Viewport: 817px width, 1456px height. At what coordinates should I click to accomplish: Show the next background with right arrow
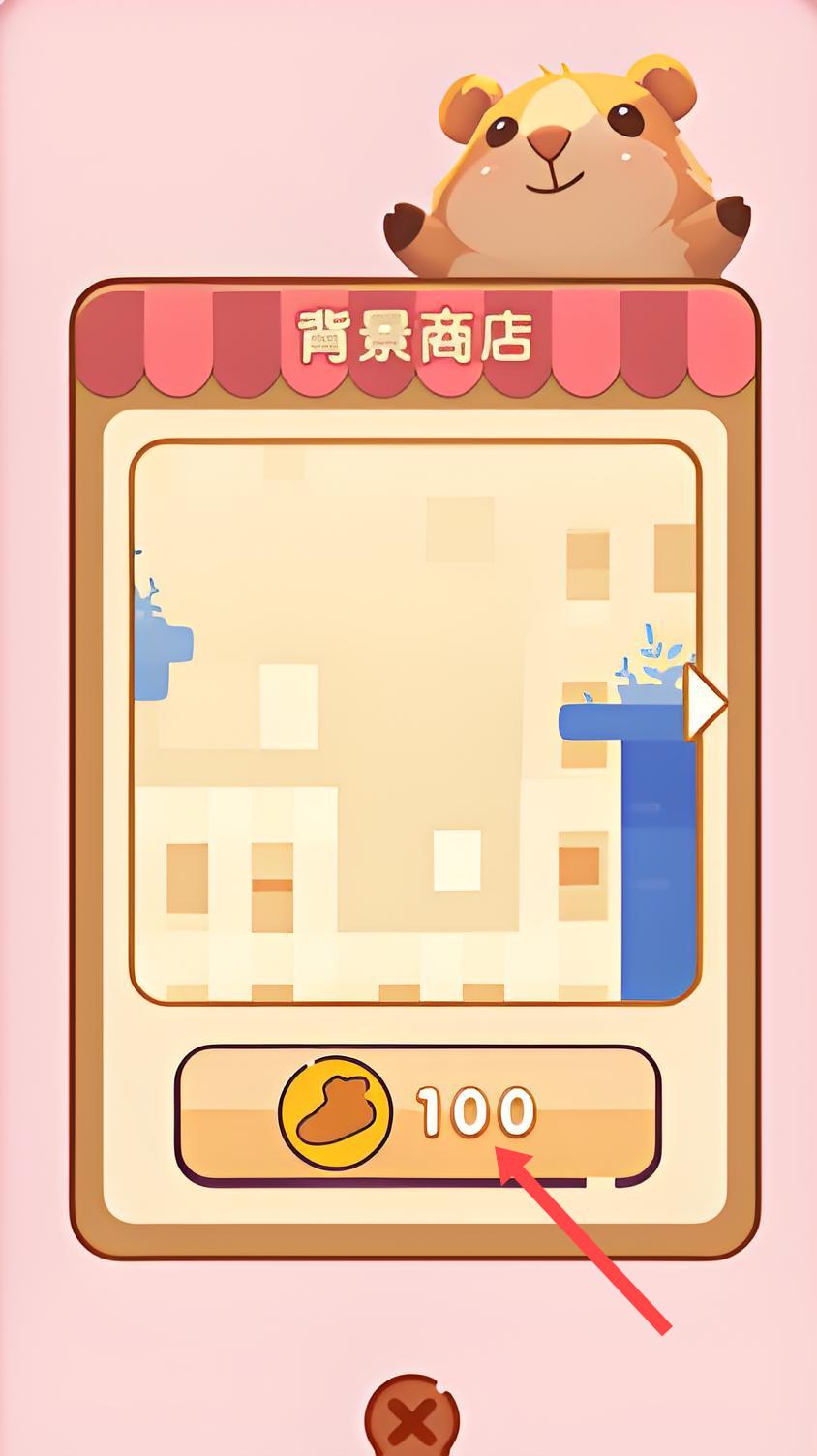[x=706, y=704]
